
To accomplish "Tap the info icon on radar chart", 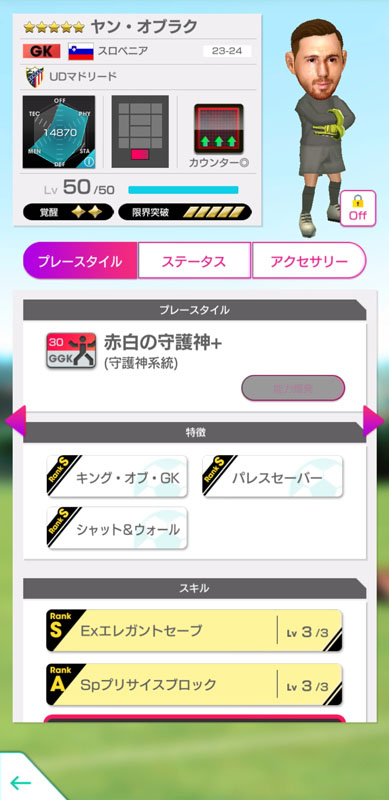I will tap(89, 162).
